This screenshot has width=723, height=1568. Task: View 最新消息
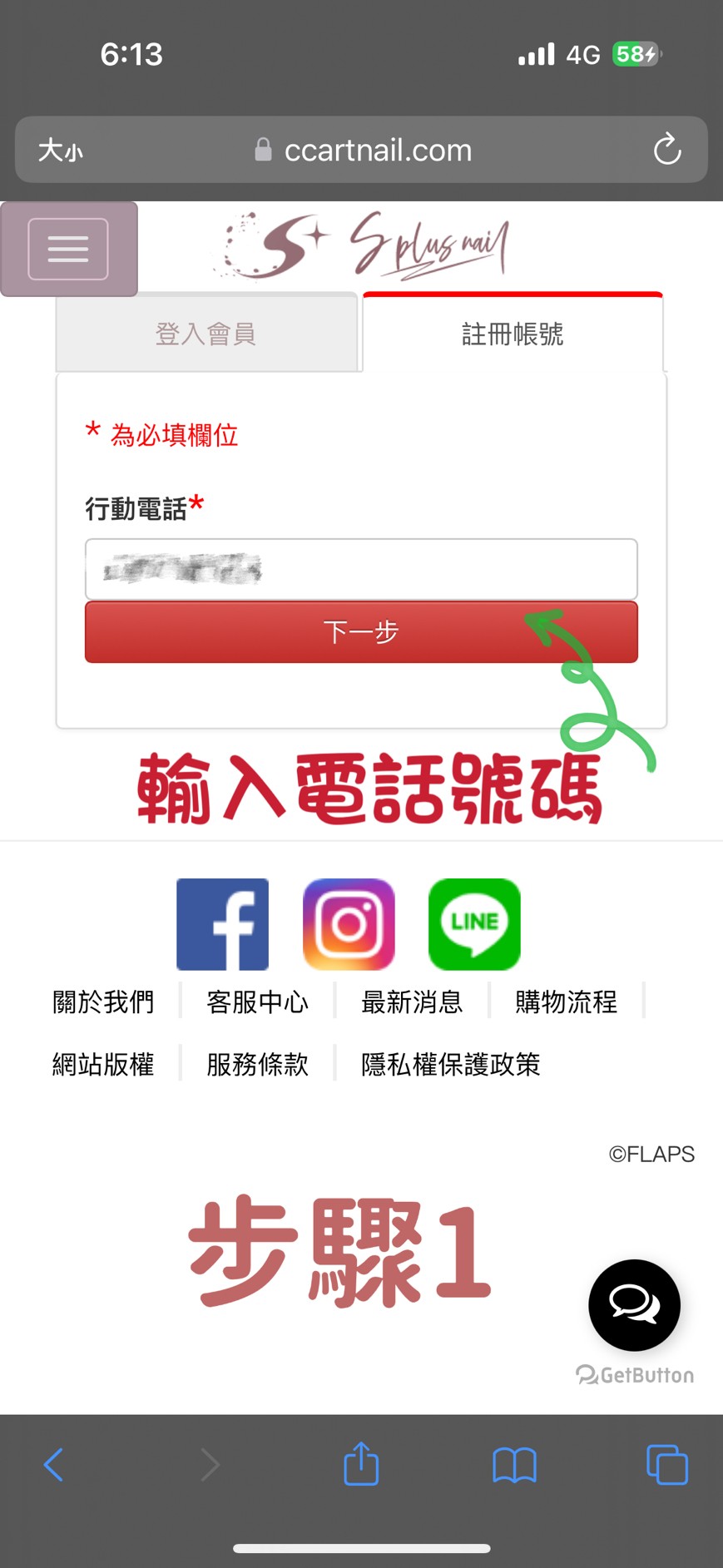412,1002
